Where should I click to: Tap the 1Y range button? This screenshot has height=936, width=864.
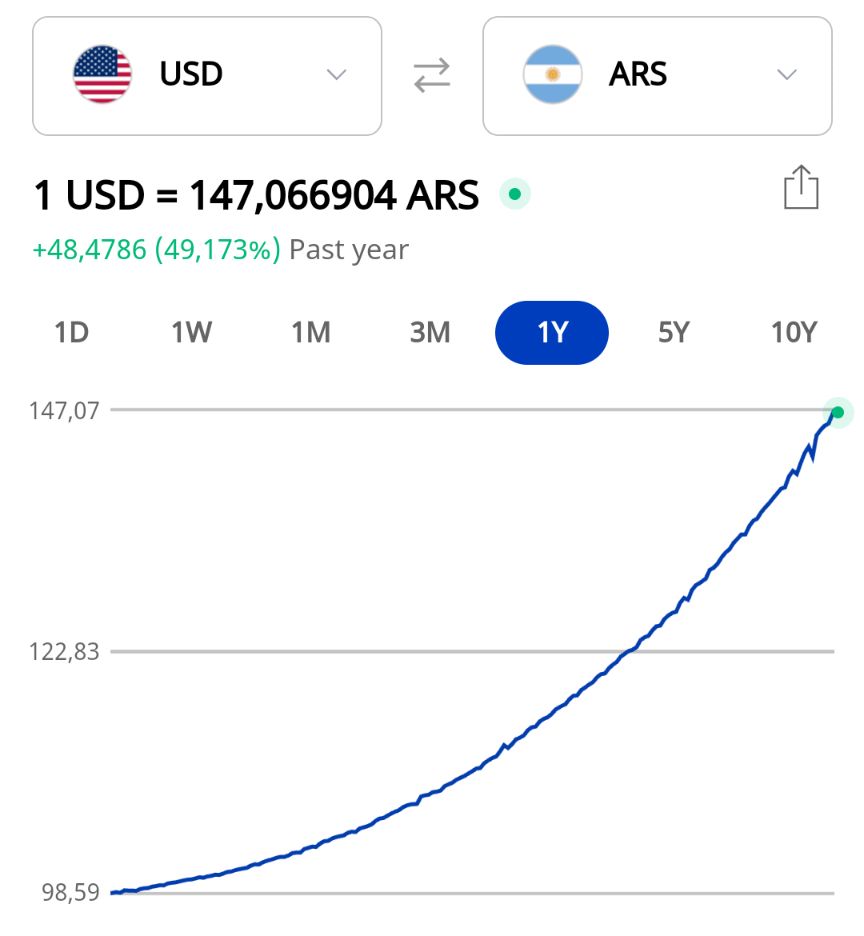pos(552,332)
